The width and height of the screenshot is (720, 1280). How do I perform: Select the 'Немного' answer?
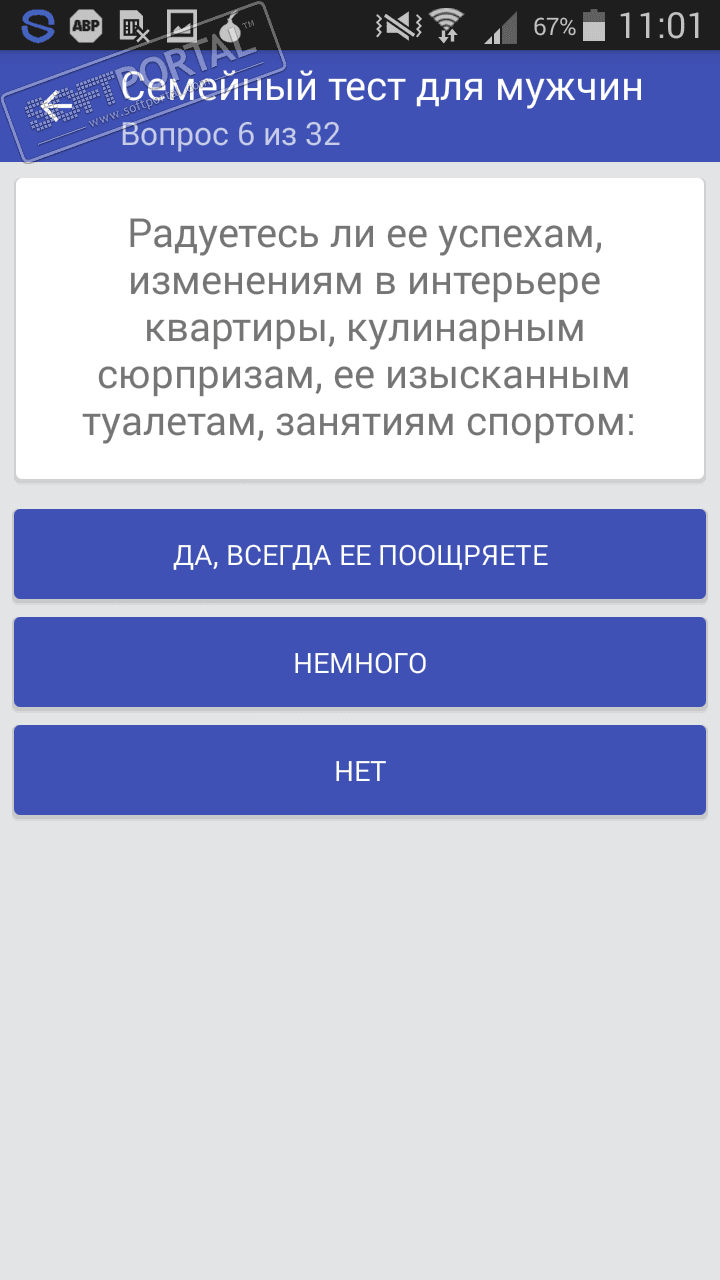pyautogui.click(x=360, y=663)
